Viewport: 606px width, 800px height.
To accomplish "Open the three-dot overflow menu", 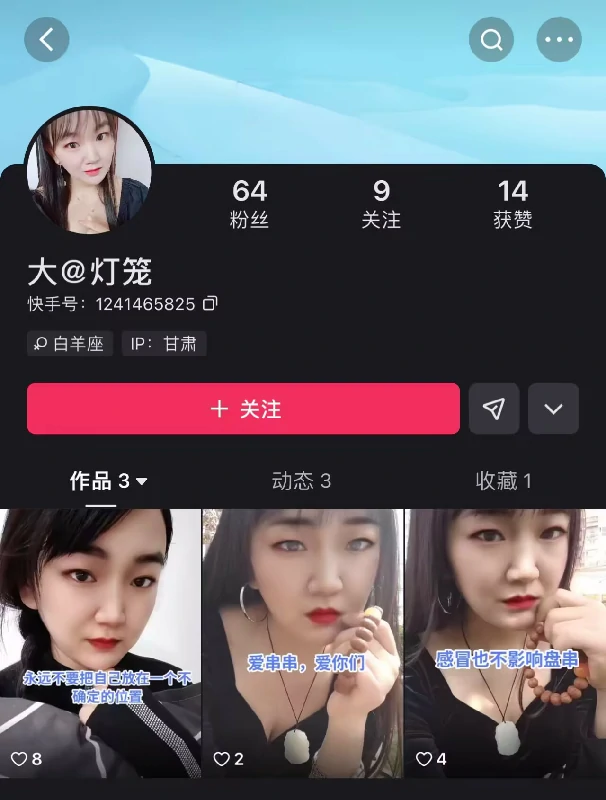I will pyautogui.click(x=558, y=40).
